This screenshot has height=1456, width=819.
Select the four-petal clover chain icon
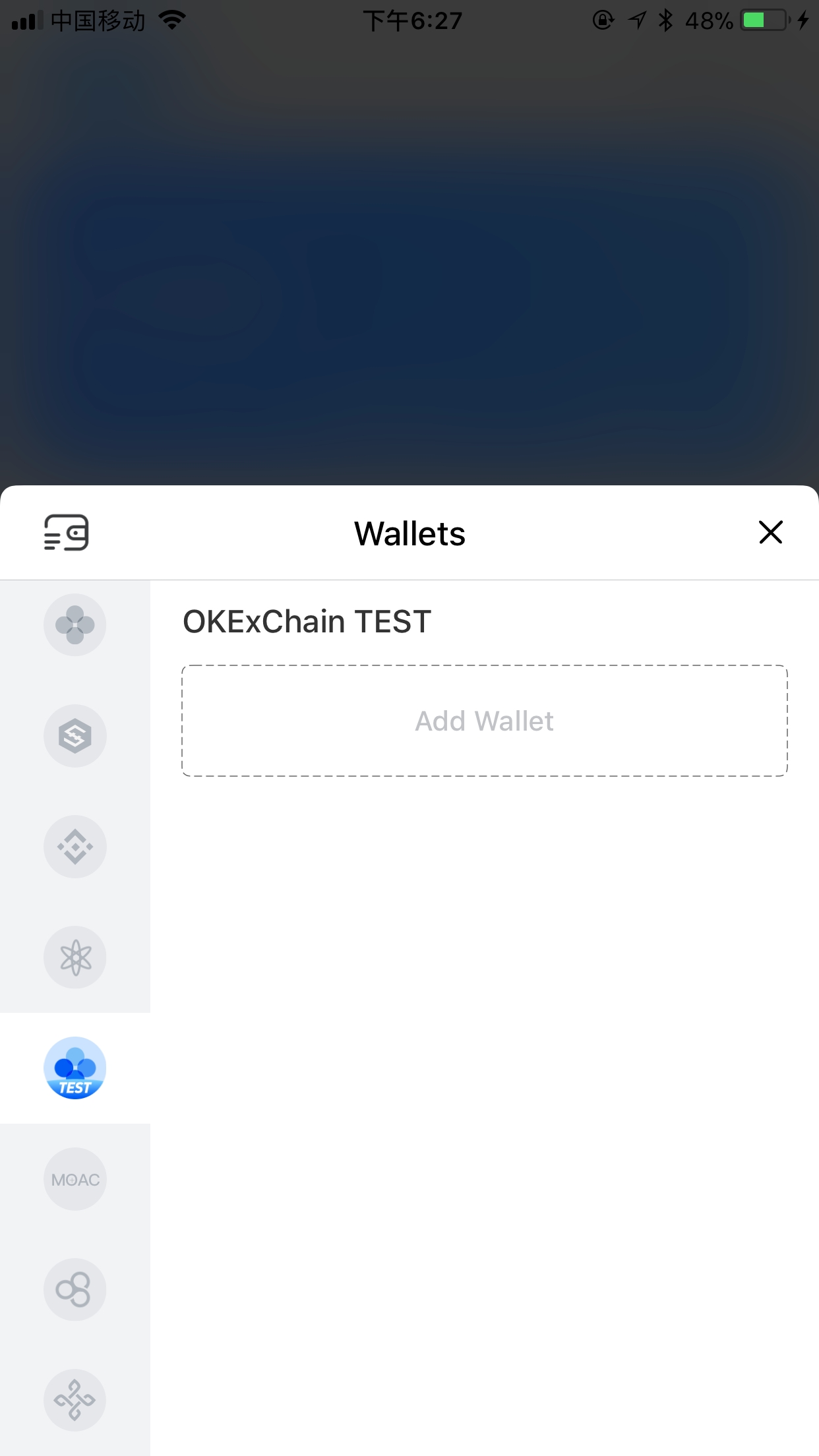click(75, 624)
